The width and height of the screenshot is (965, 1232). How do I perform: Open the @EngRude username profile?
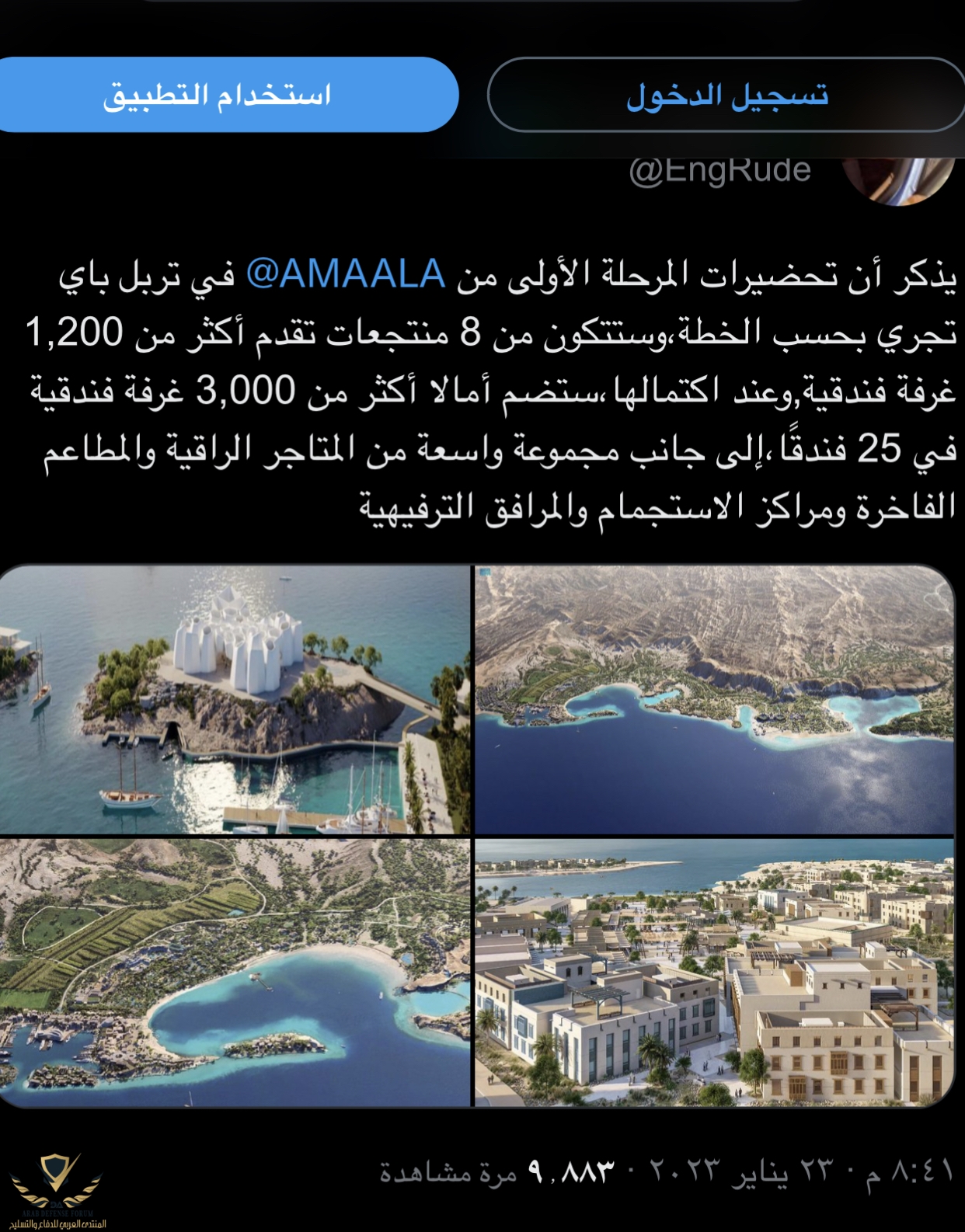click(719, 171)
